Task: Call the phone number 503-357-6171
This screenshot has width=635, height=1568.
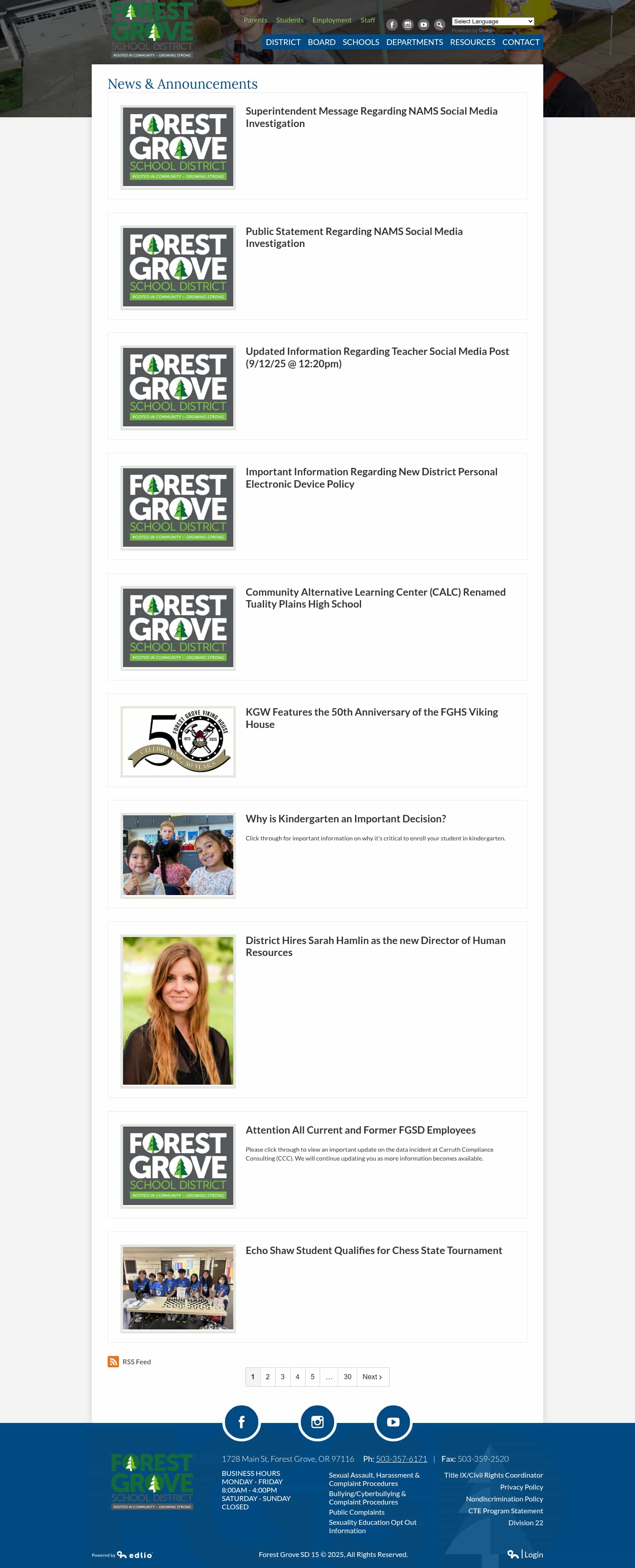Action: click(401, 1459)
